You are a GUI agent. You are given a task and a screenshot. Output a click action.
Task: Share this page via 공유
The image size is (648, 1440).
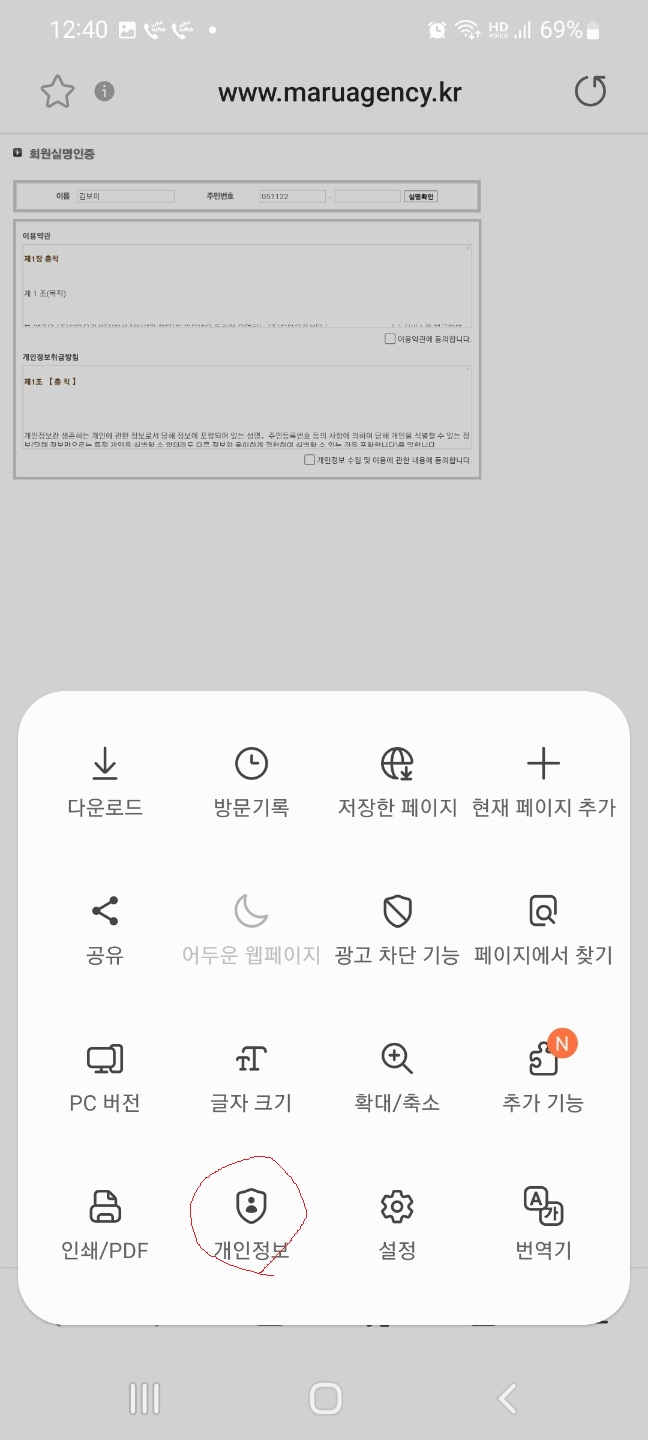pyautogui.click(x=105, y=929)
